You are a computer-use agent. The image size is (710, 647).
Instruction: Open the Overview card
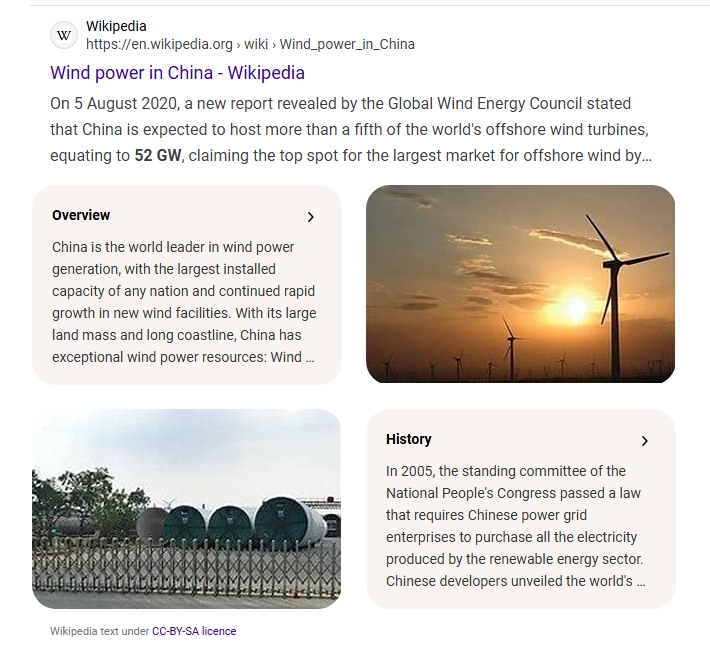187,285
